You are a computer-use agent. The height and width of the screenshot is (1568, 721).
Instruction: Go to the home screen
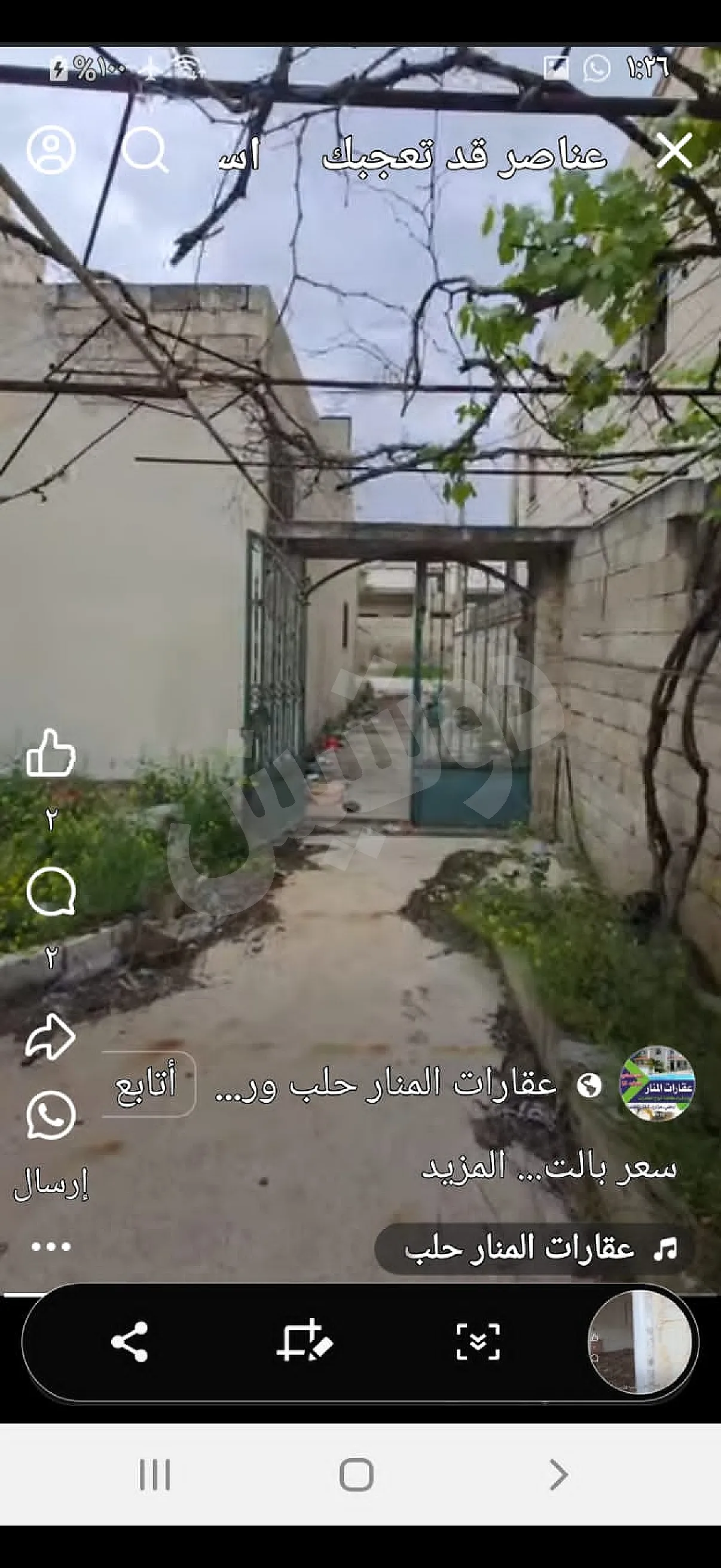click(x=356, y=1474)
